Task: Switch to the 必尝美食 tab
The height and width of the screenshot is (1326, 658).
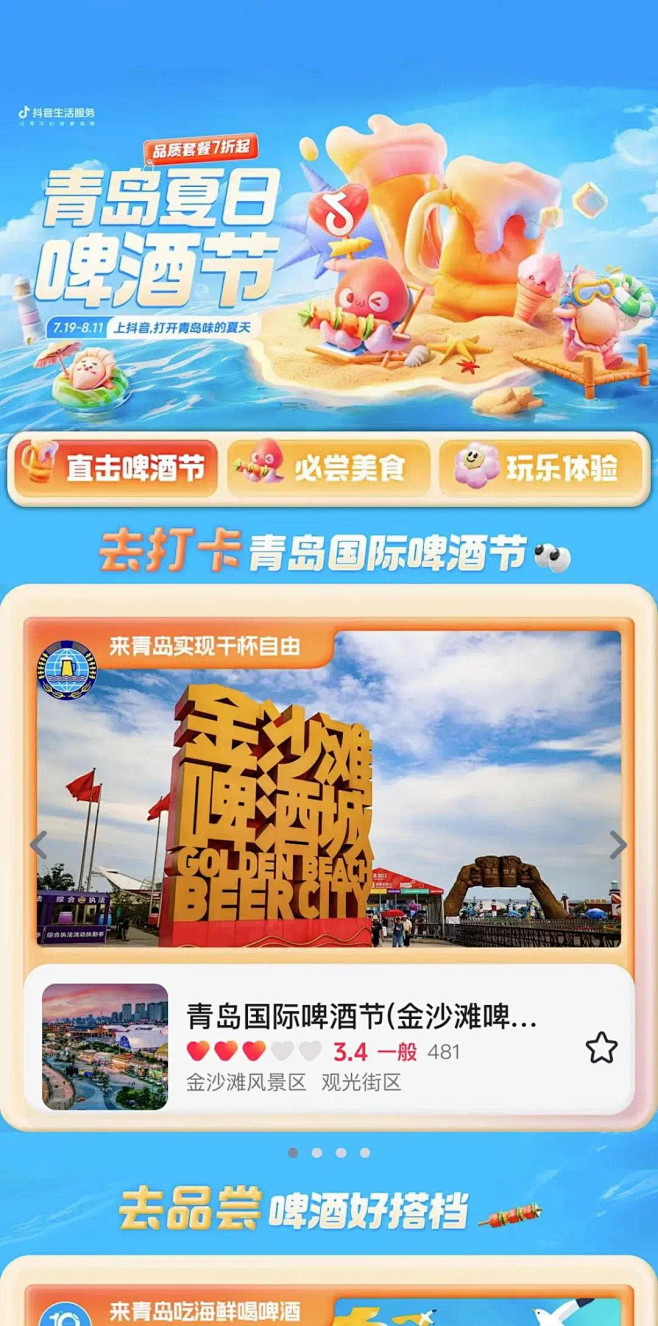Action: [x=329, y=468]
